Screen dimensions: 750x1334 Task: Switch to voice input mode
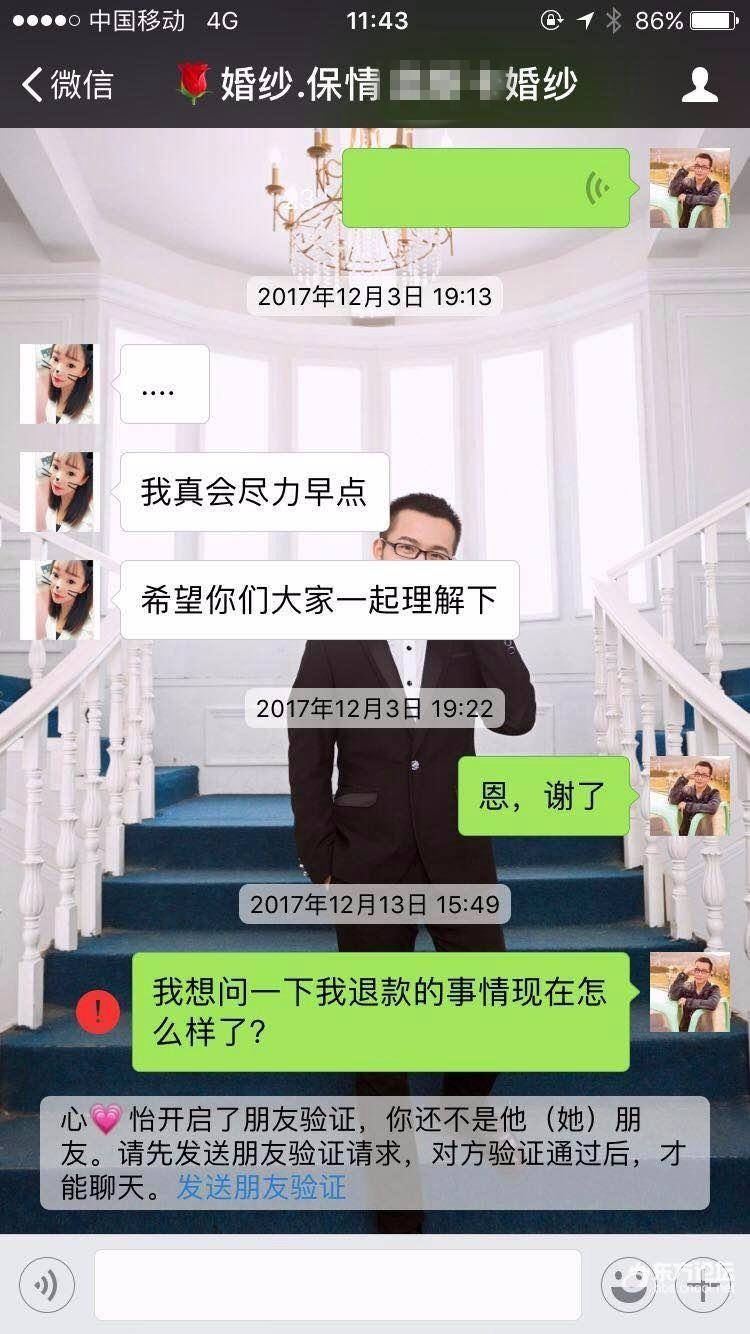47,1285
